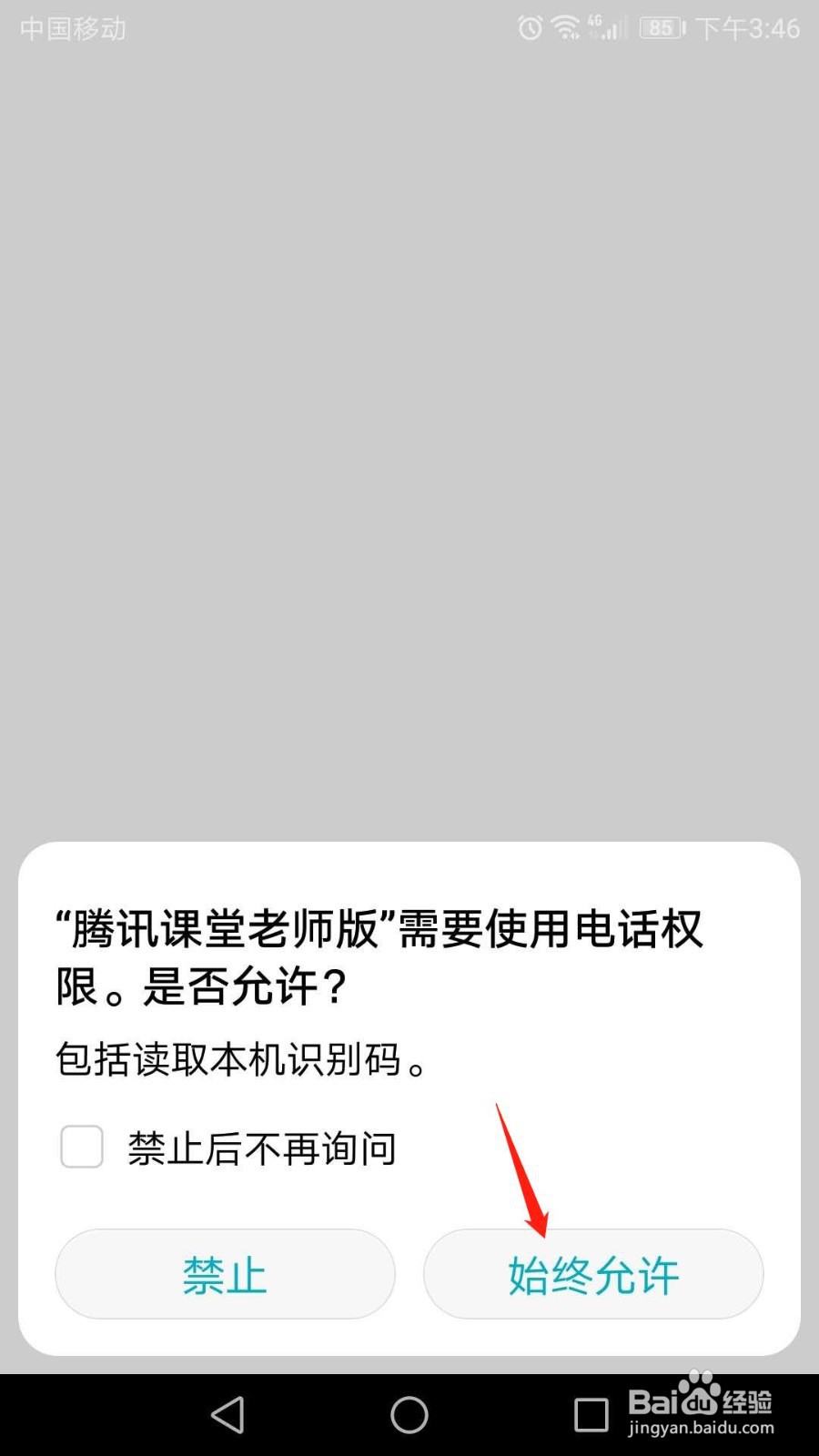The image size is (819, 1456).
Task: Tap the Home circle navigation button
Action: pos(409,1414)
